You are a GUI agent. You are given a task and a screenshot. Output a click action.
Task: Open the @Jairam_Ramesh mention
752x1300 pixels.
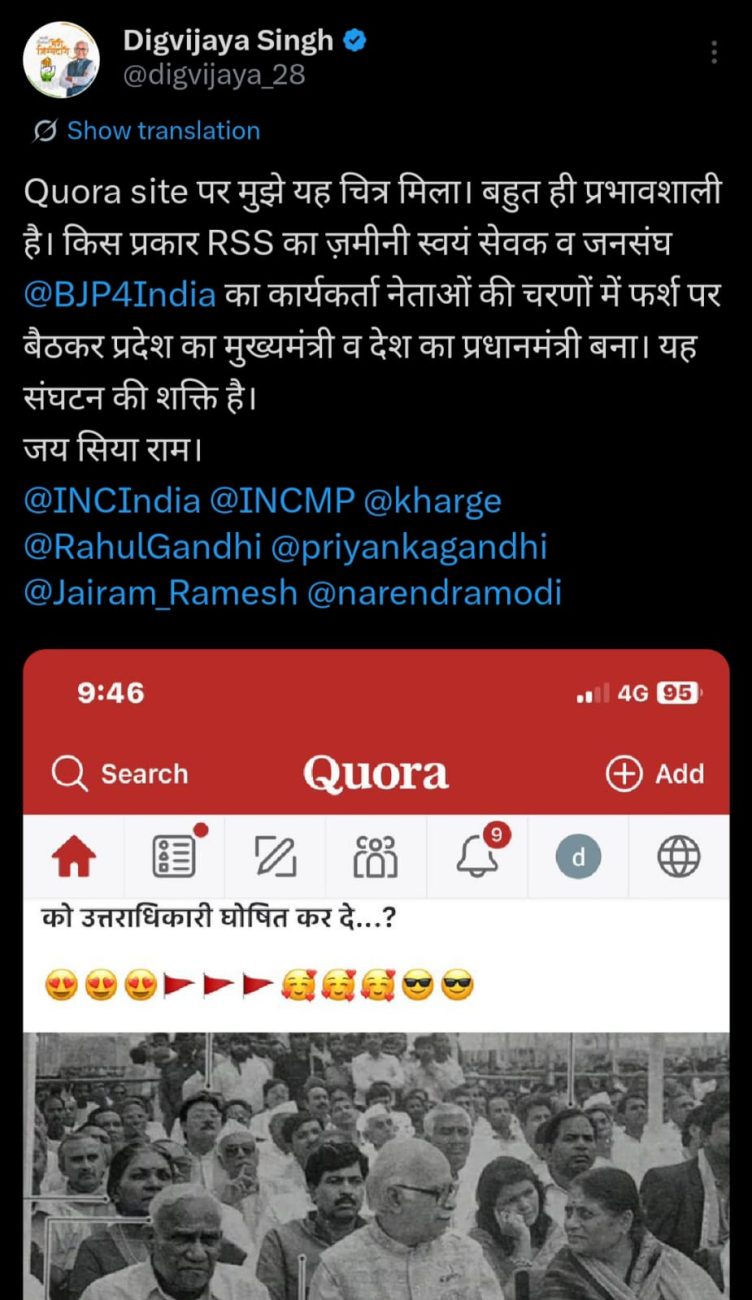click(160, 593)
